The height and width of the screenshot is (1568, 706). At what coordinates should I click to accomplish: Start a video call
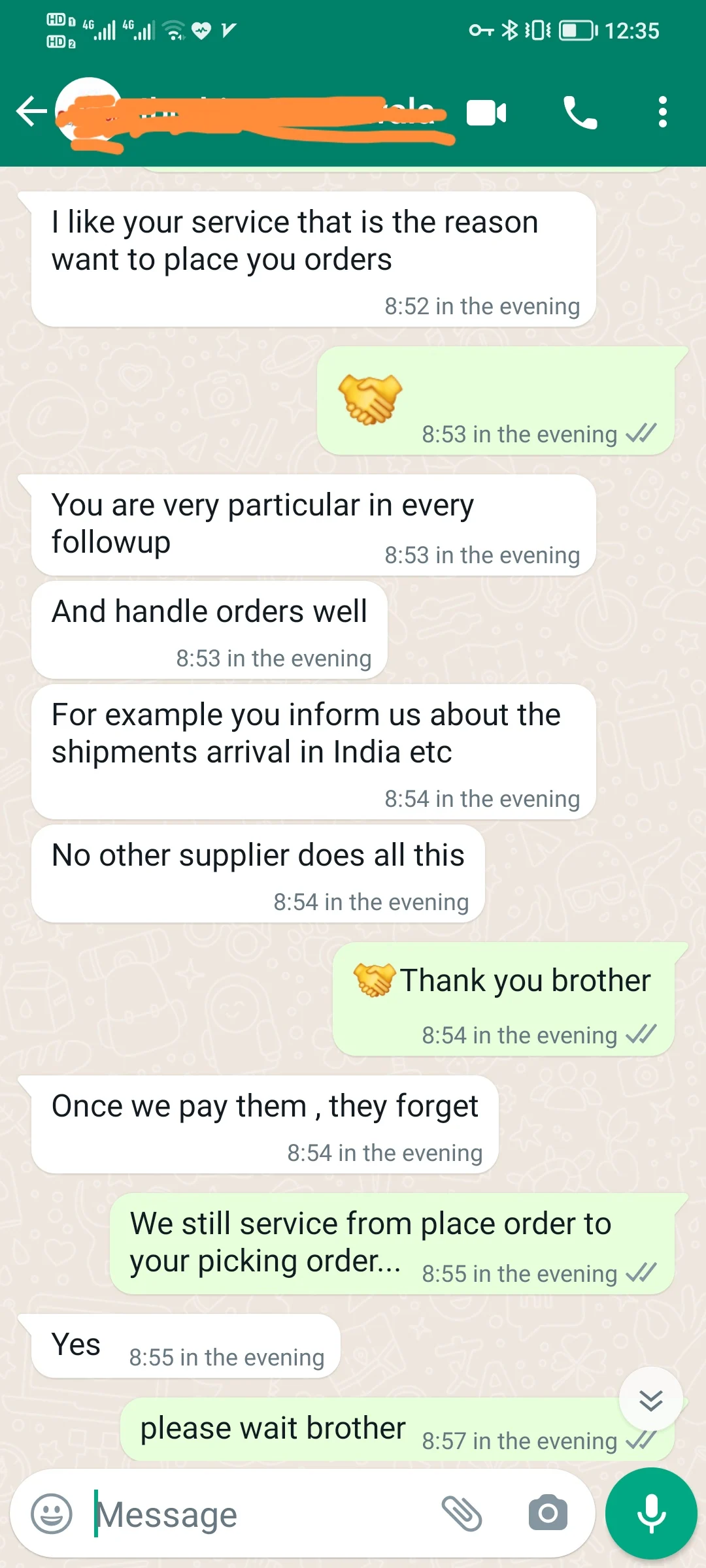pyautogui.click(x=486, y=112)
